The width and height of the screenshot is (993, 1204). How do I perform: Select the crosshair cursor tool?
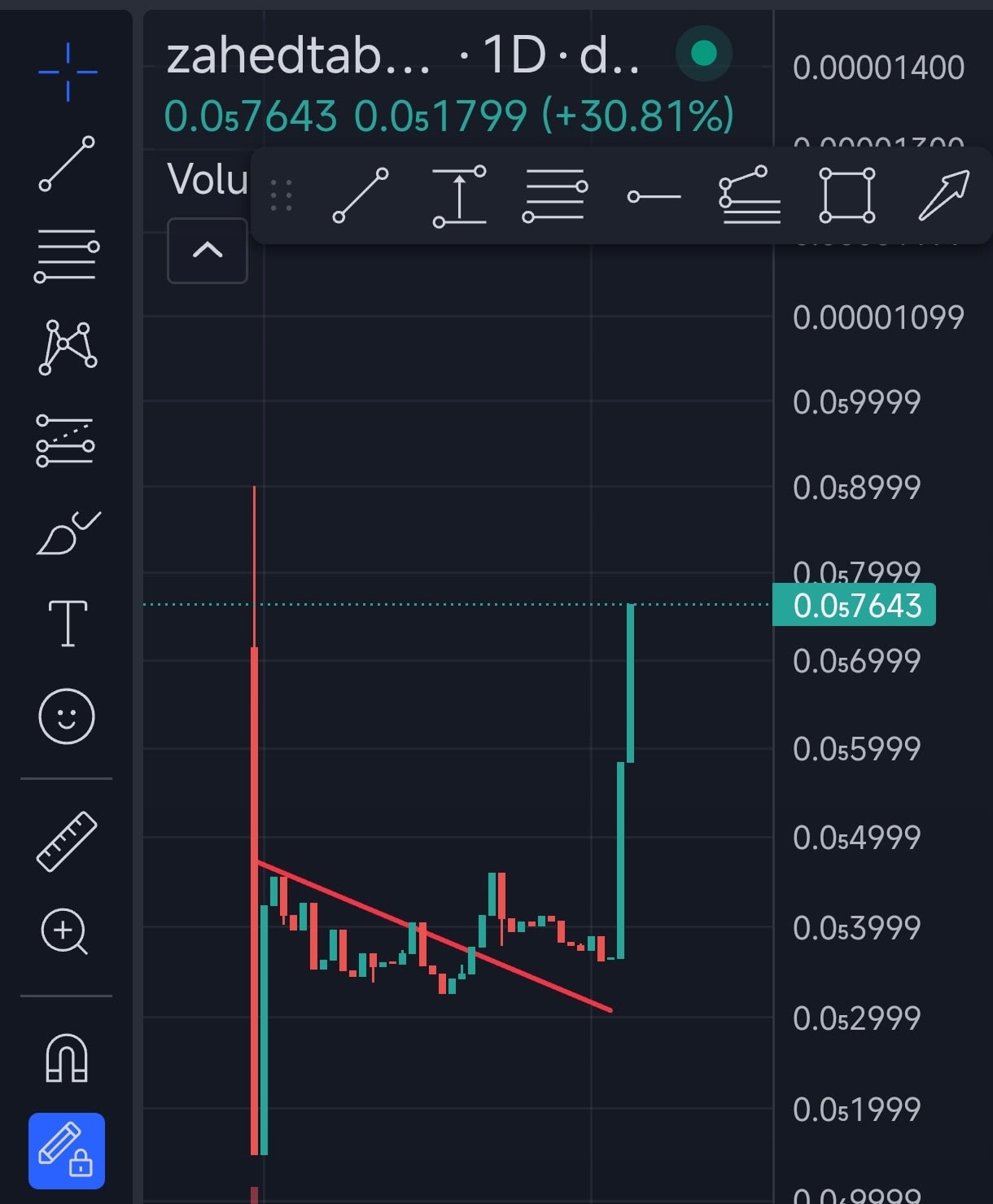click(x=68, y=72)
